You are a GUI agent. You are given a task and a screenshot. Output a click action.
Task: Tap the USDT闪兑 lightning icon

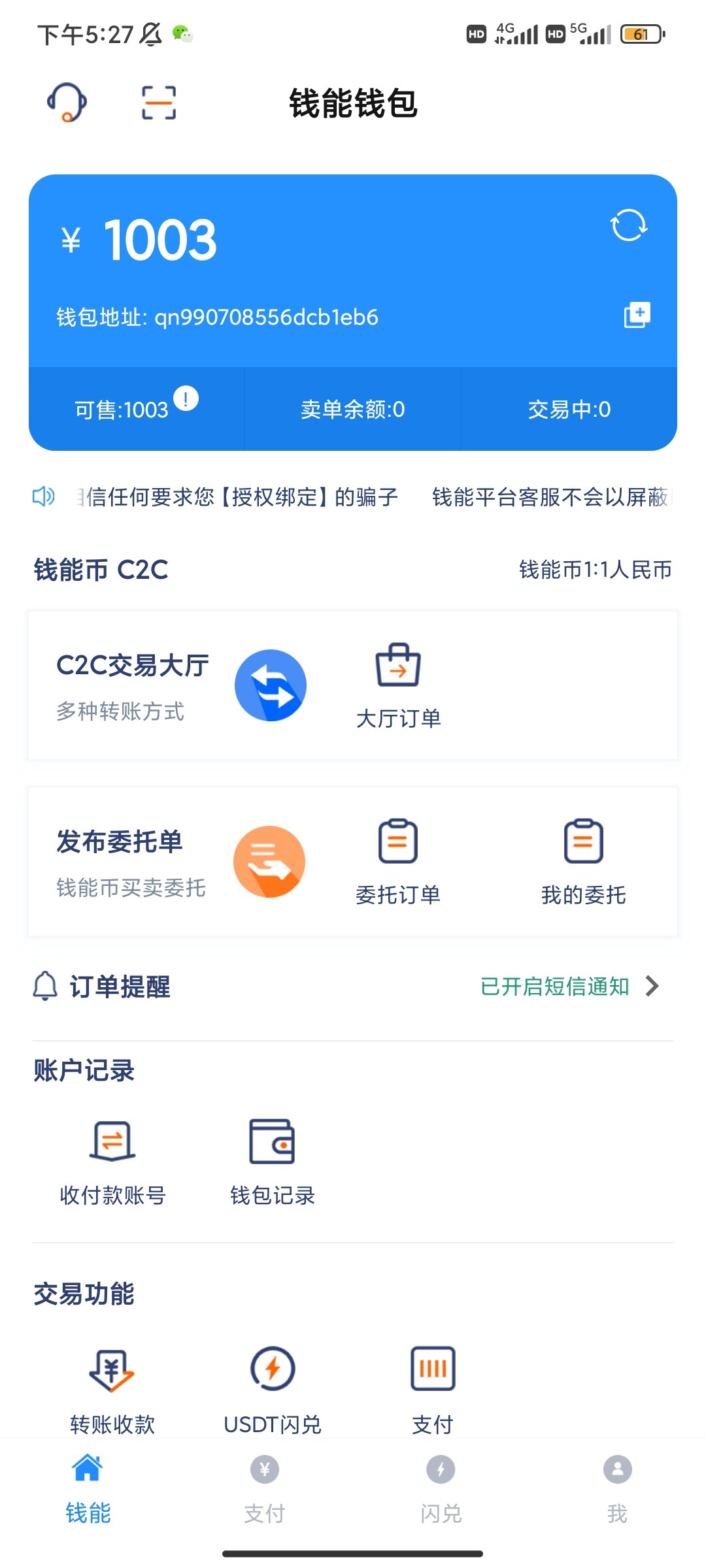[x=272, y=1369]
